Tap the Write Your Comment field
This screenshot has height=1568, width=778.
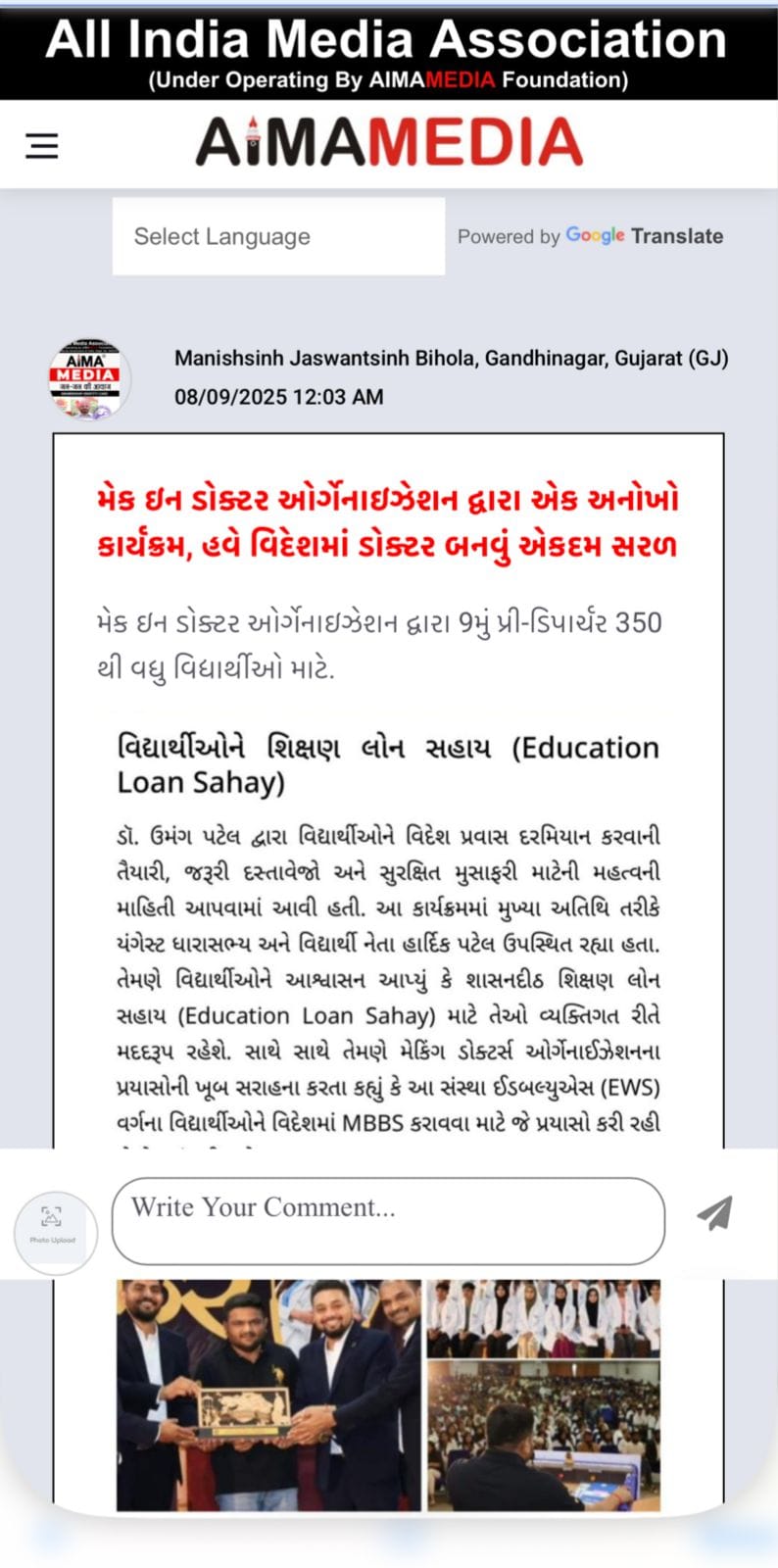coord(388,1220)
